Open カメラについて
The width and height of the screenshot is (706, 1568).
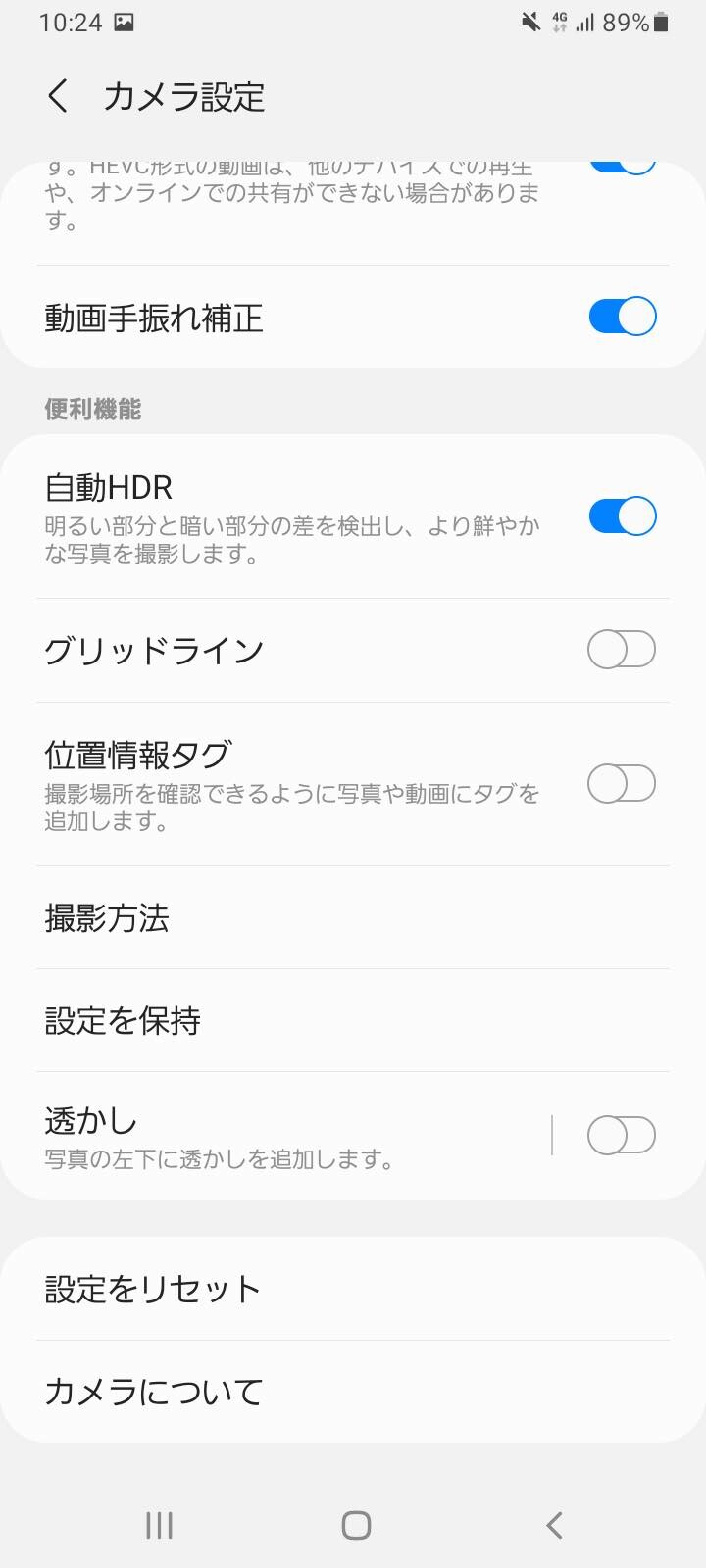point(353,1392)
